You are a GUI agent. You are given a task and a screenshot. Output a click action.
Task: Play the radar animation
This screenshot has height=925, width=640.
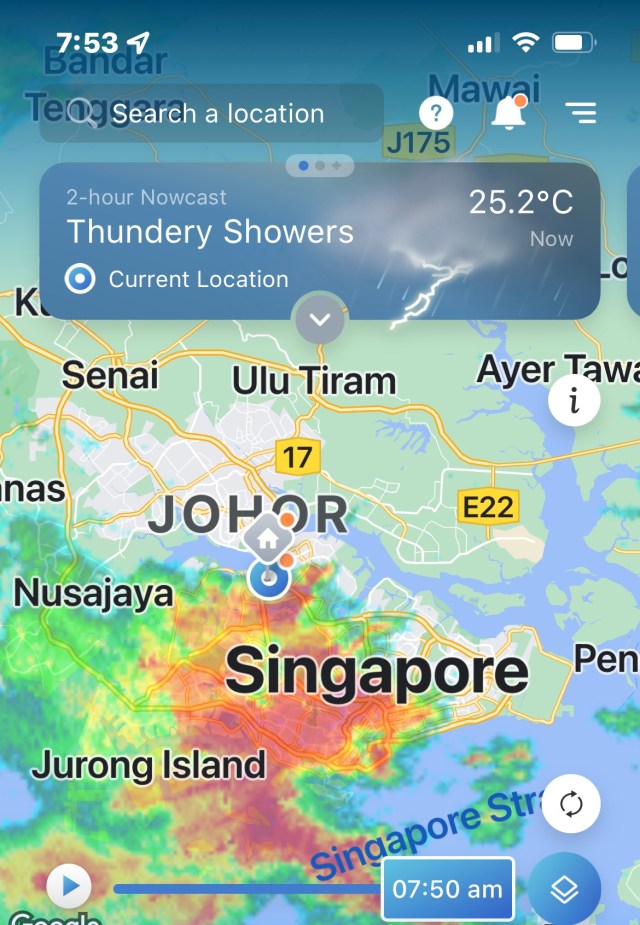(69, 886)
